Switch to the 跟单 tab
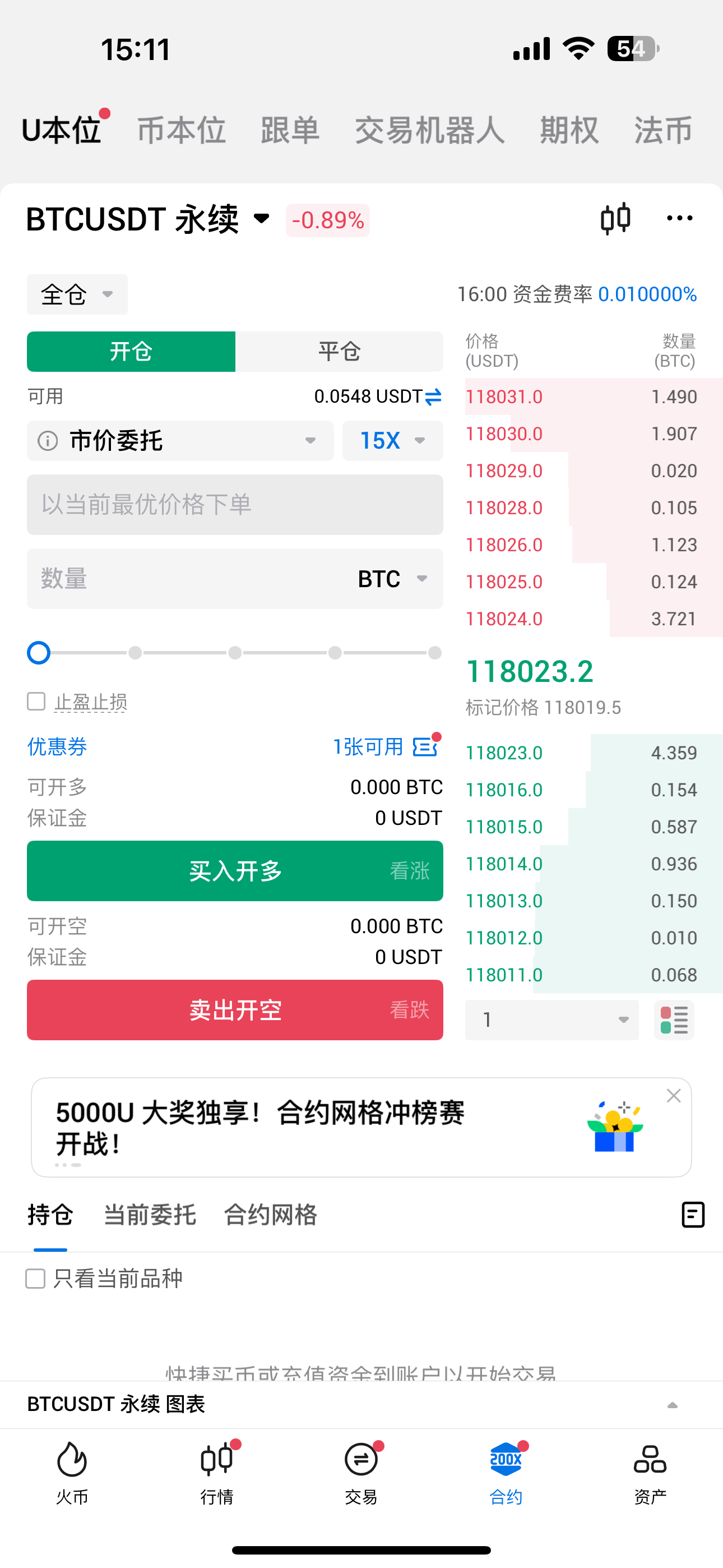This screenshot has width=723, height=1568. click(290, 130)
